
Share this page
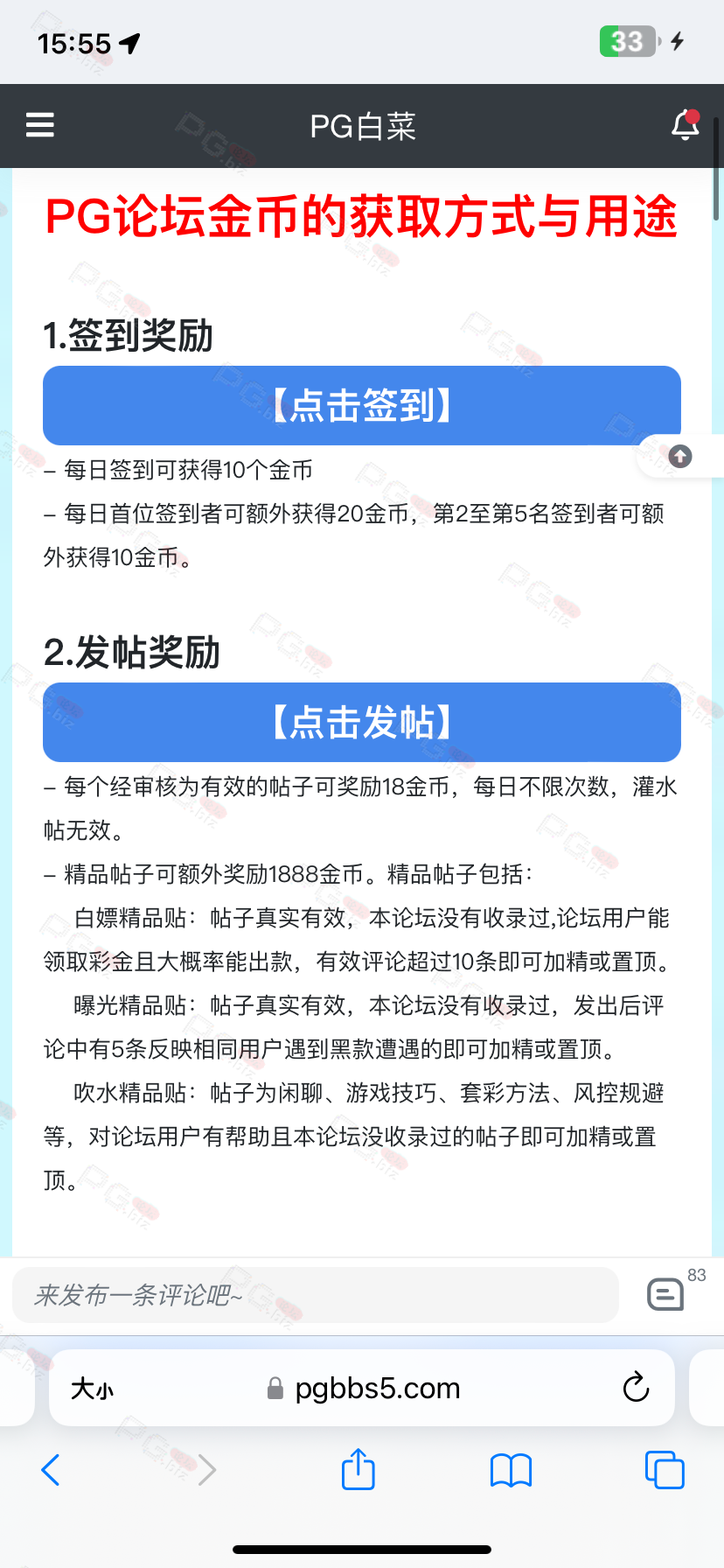359,1470
